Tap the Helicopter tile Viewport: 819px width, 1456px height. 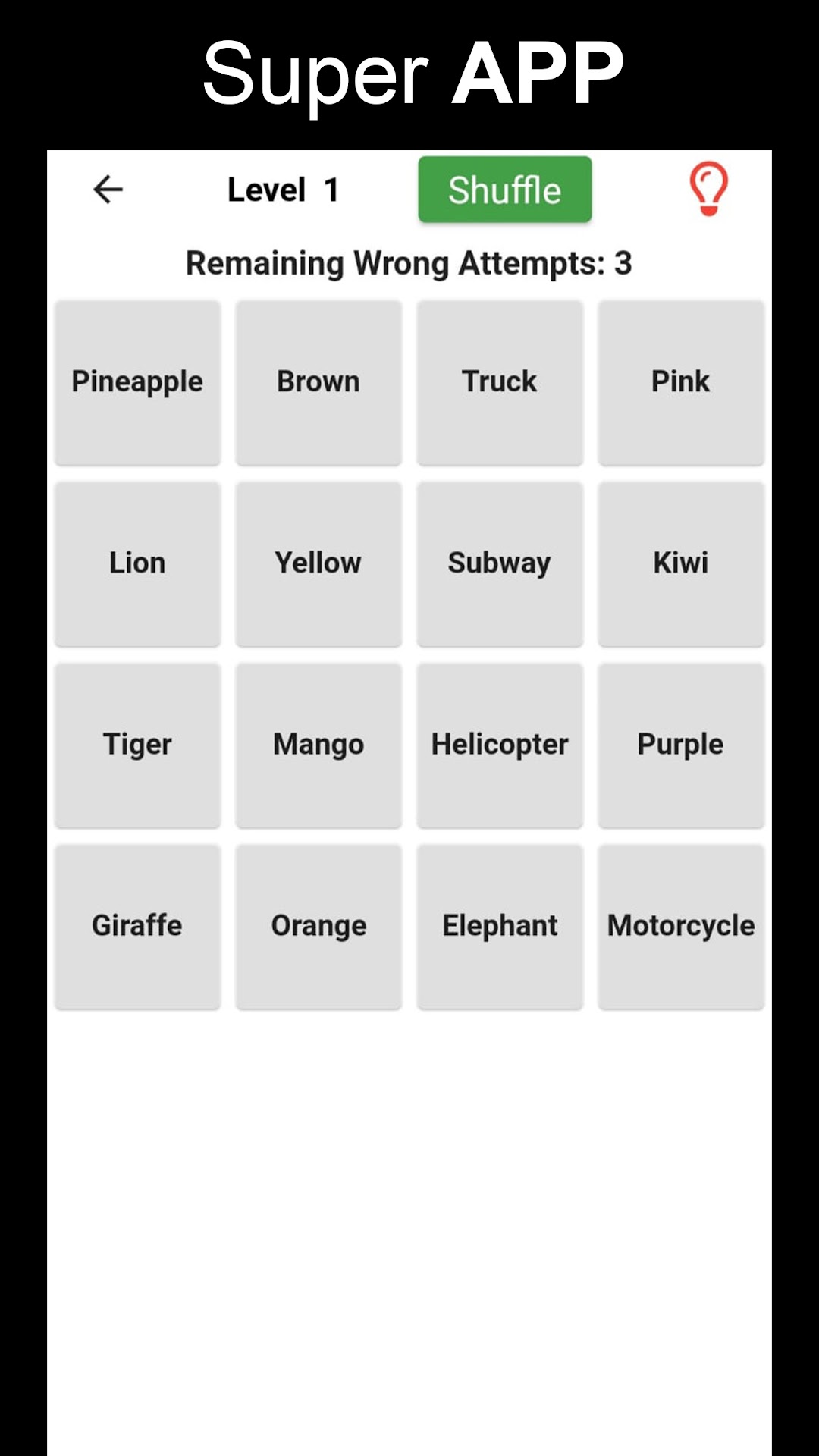[x=500, y=745]
